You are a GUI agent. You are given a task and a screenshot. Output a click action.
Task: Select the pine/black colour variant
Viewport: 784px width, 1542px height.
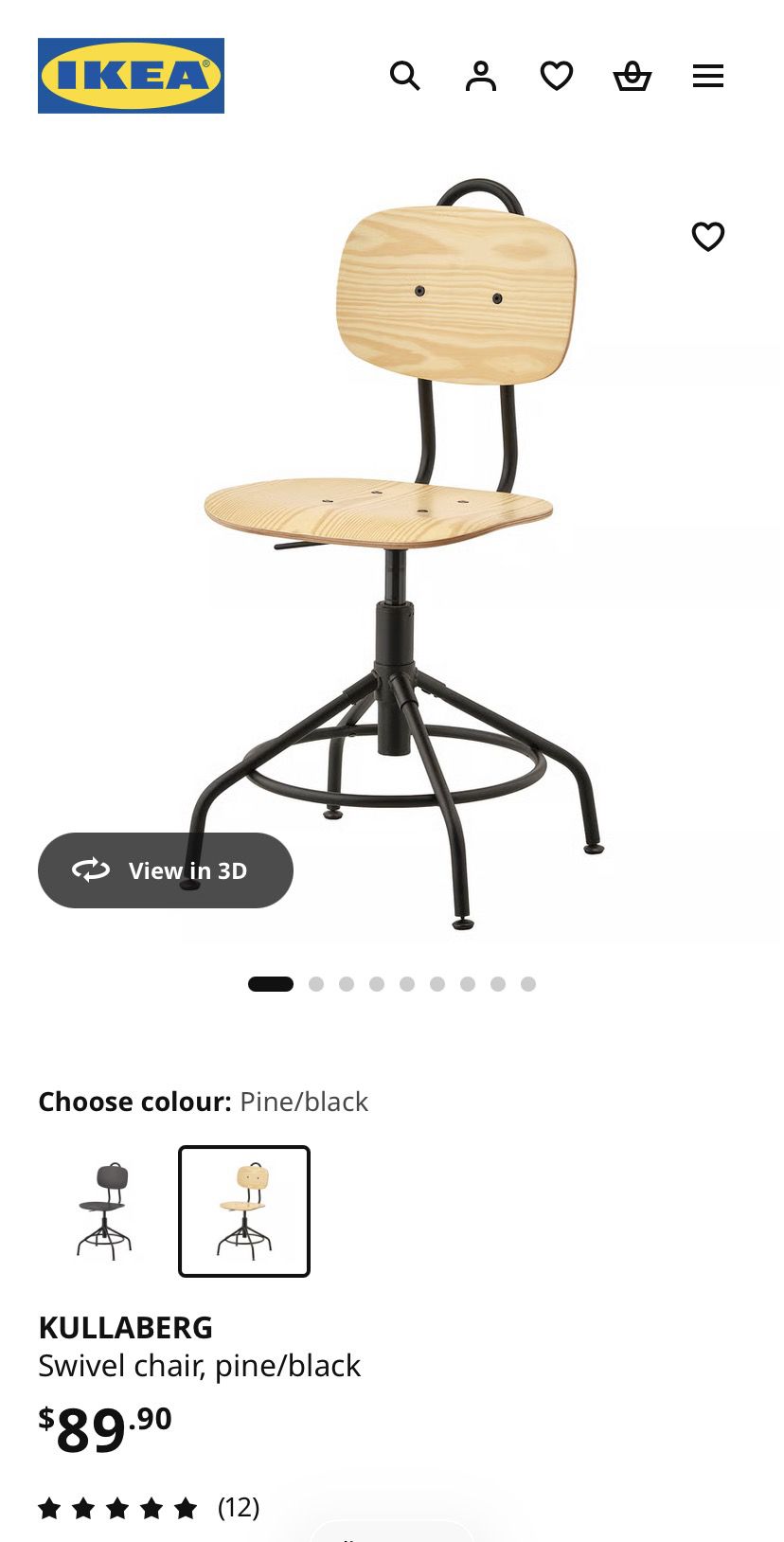tap(244, 1211)
